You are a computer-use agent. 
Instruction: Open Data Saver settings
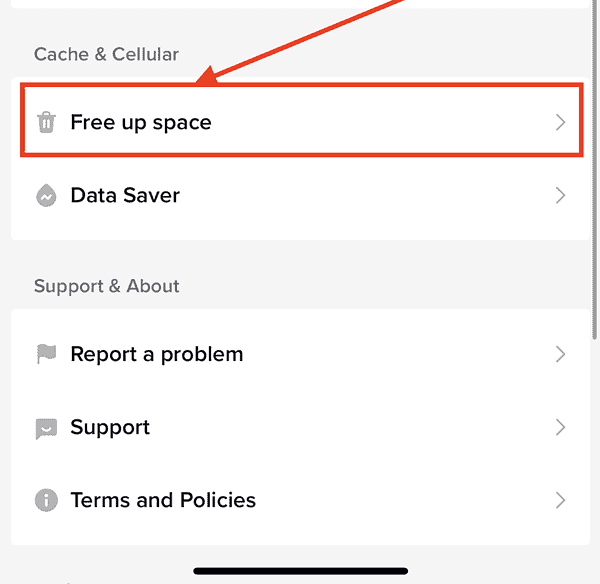125,196
